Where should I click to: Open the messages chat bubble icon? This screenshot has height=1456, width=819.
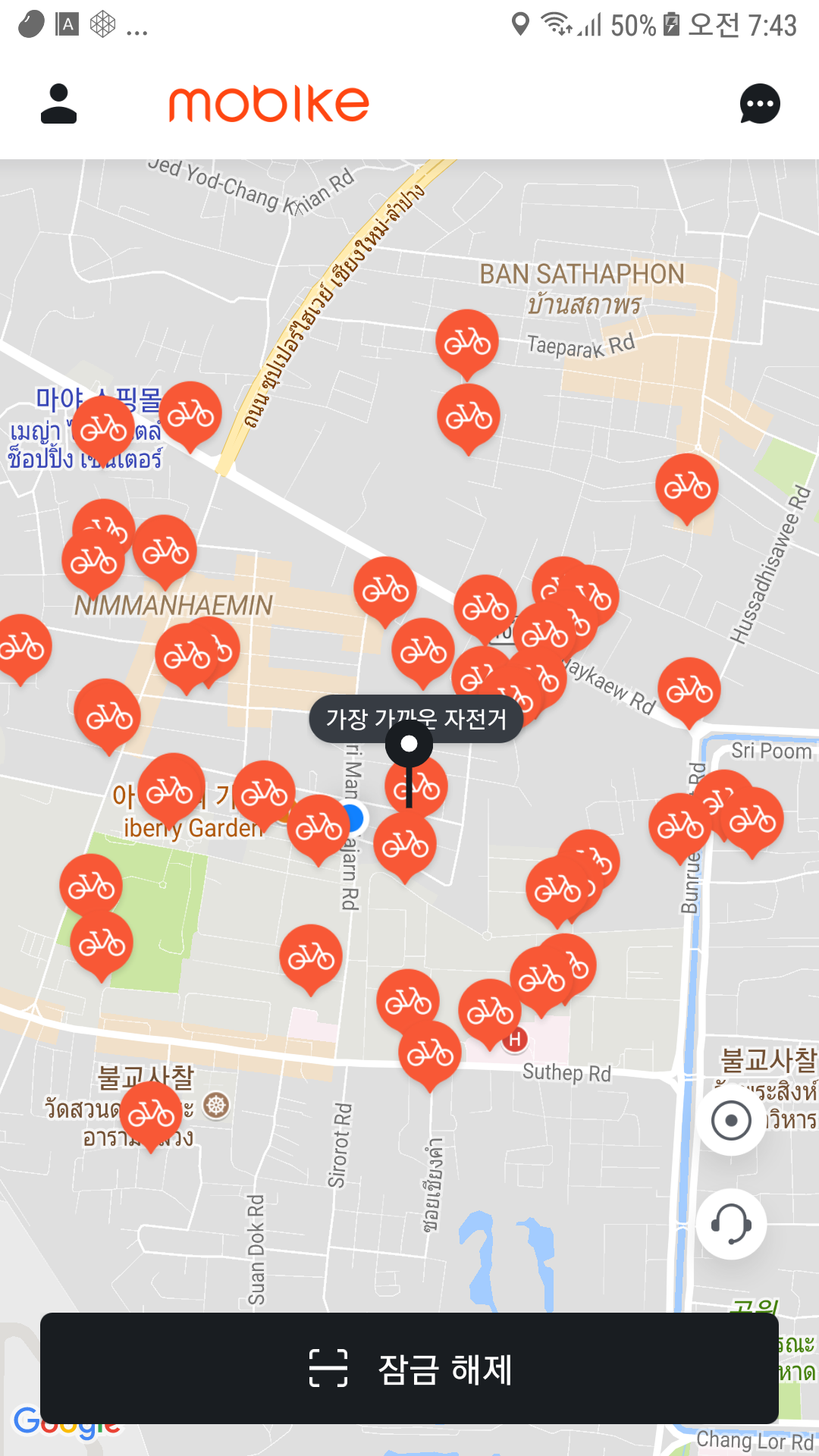pos(759,104)
